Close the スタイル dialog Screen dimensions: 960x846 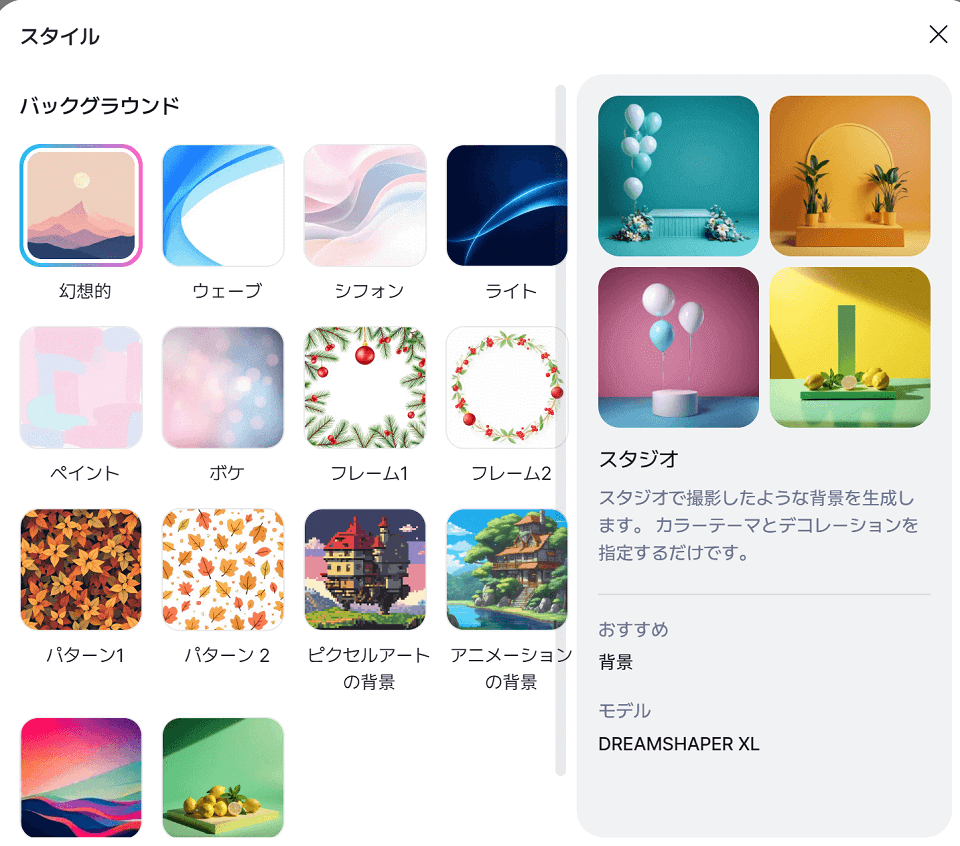coord(938,35)
